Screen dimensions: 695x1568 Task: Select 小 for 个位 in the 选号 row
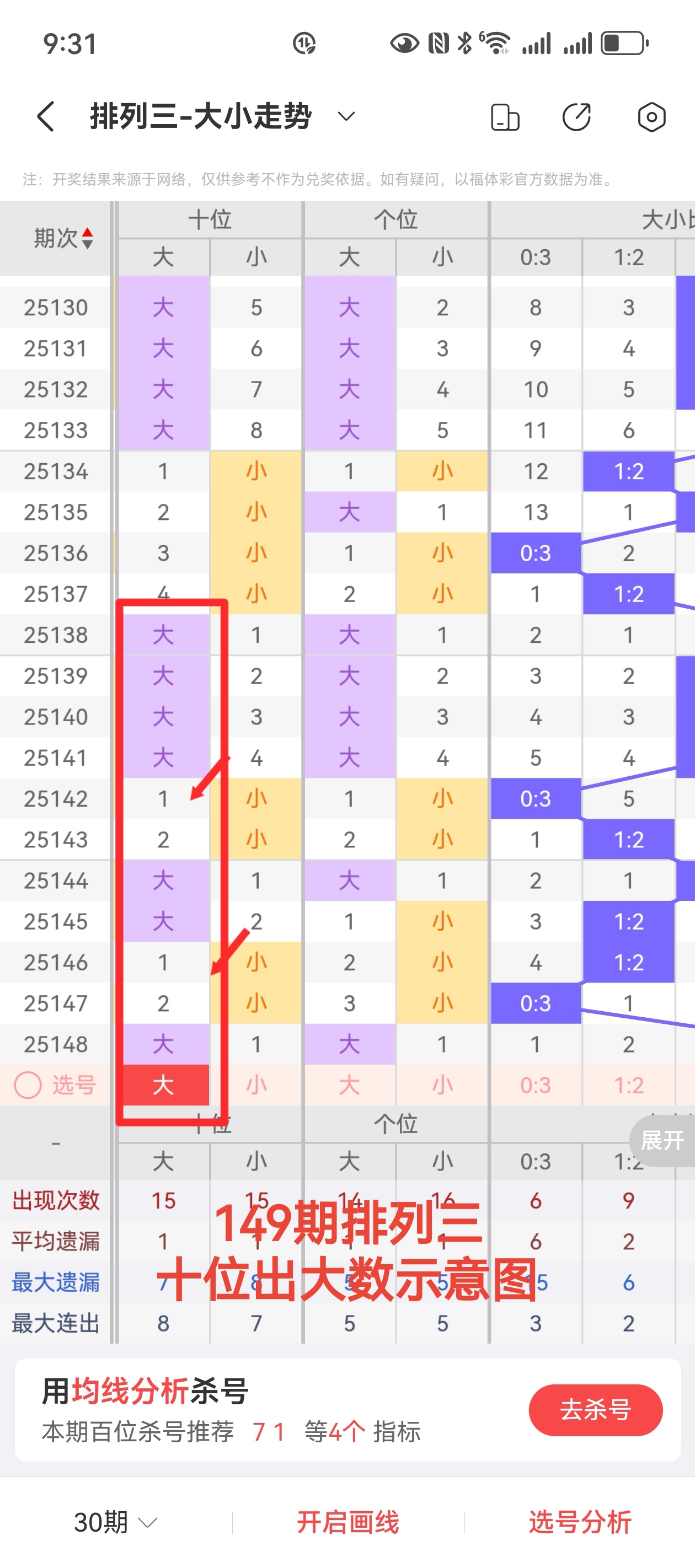pyautogui.click(x=442, y=1084)
